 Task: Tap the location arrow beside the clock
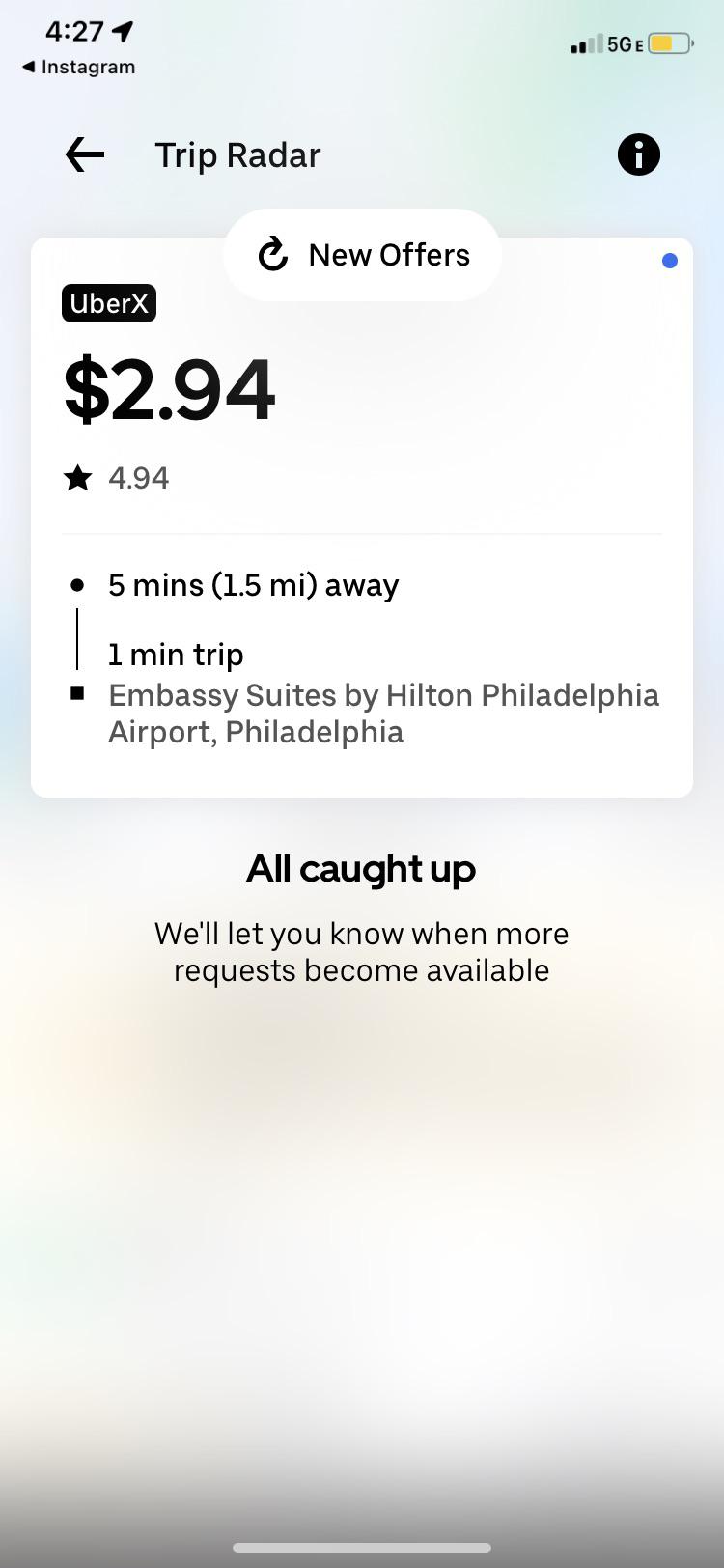[x=122, y=31]
